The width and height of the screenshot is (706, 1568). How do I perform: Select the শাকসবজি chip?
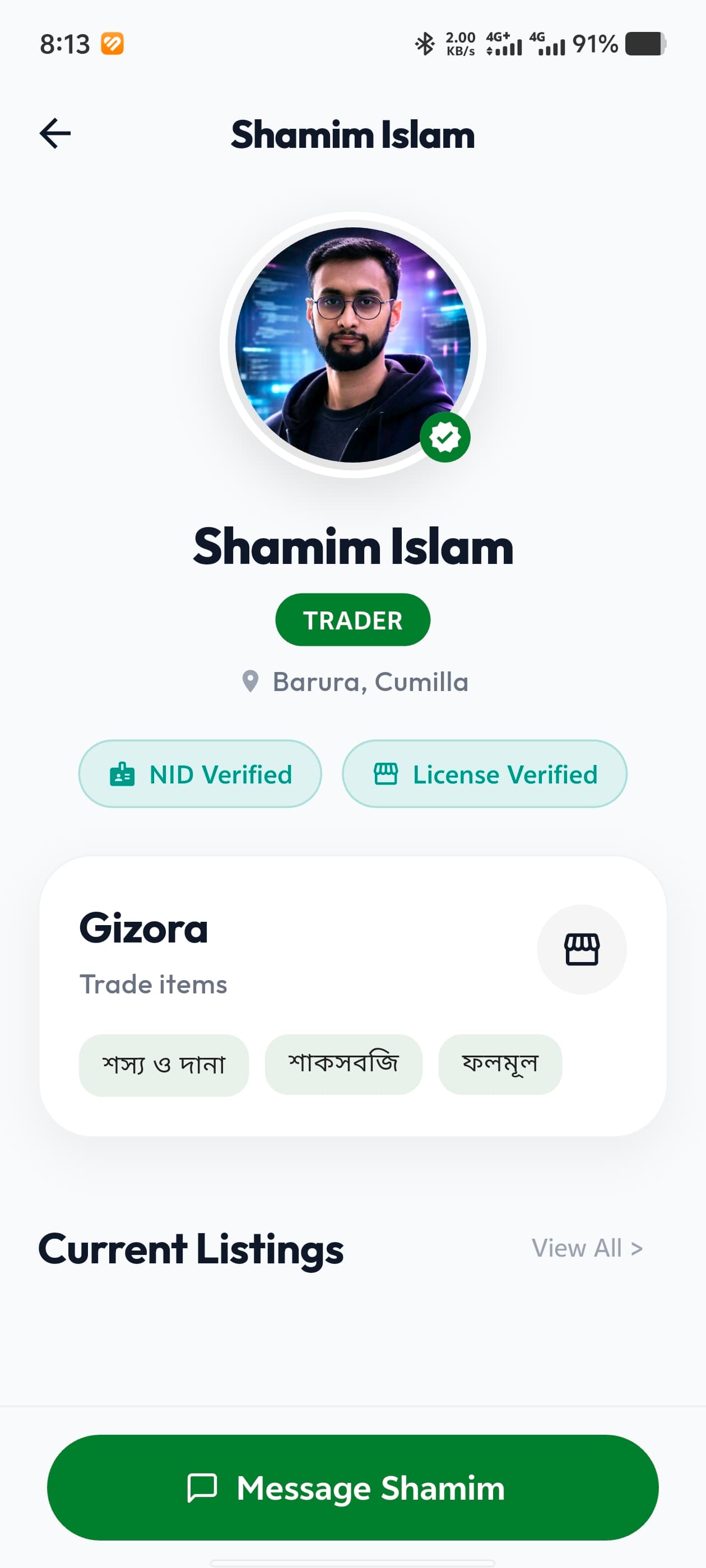[x=343, y=1063]
